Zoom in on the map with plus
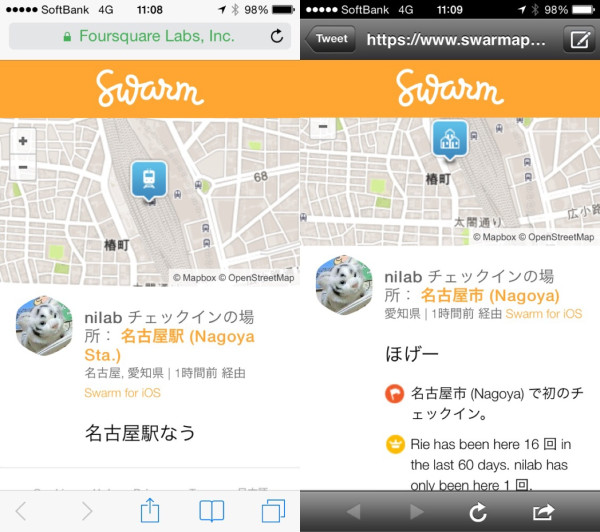 click(22, 141)
